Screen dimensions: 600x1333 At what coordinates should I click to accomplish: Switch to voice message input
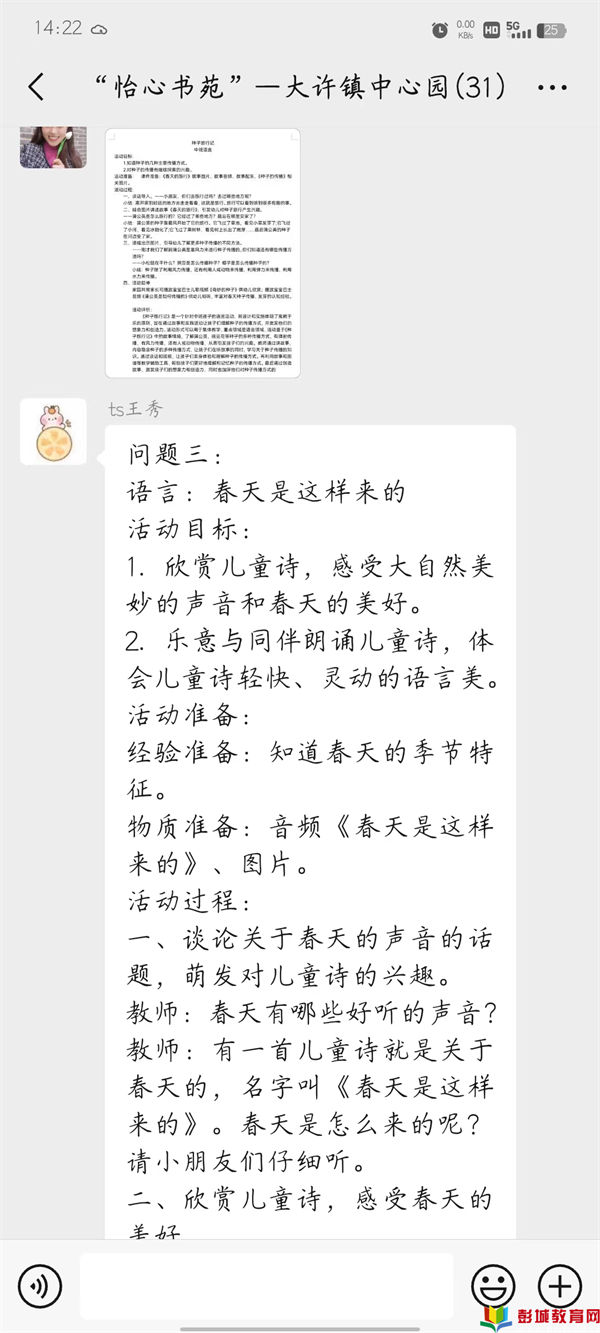[x=40, y=1284]
